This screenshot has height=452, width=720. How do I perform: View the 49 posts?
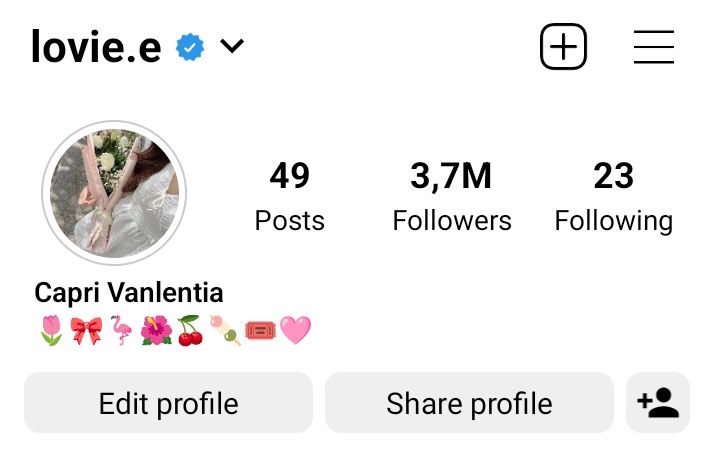(289, 197)
